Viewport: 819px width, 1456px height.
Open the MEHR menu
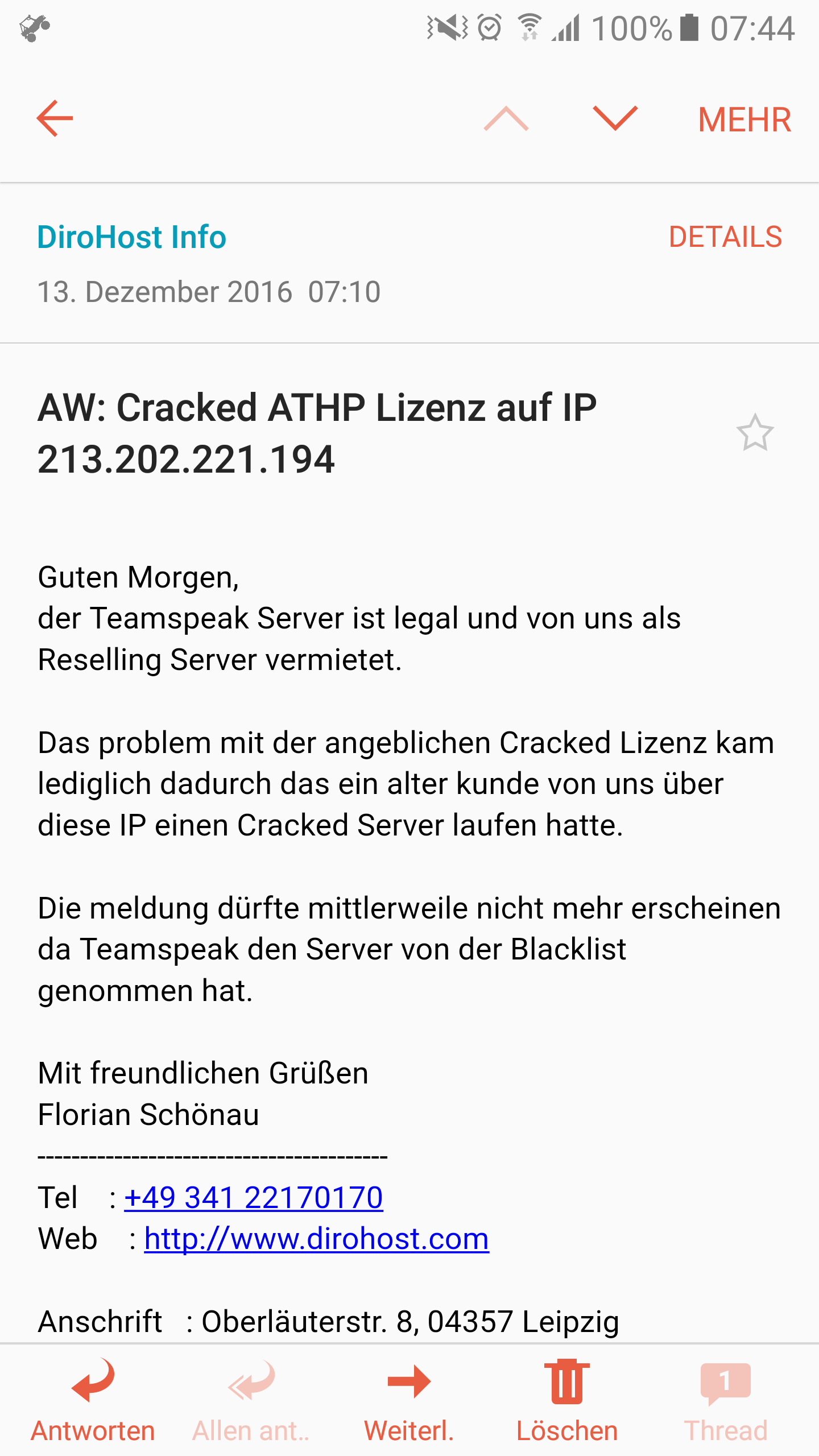click(x=744, y=119)
